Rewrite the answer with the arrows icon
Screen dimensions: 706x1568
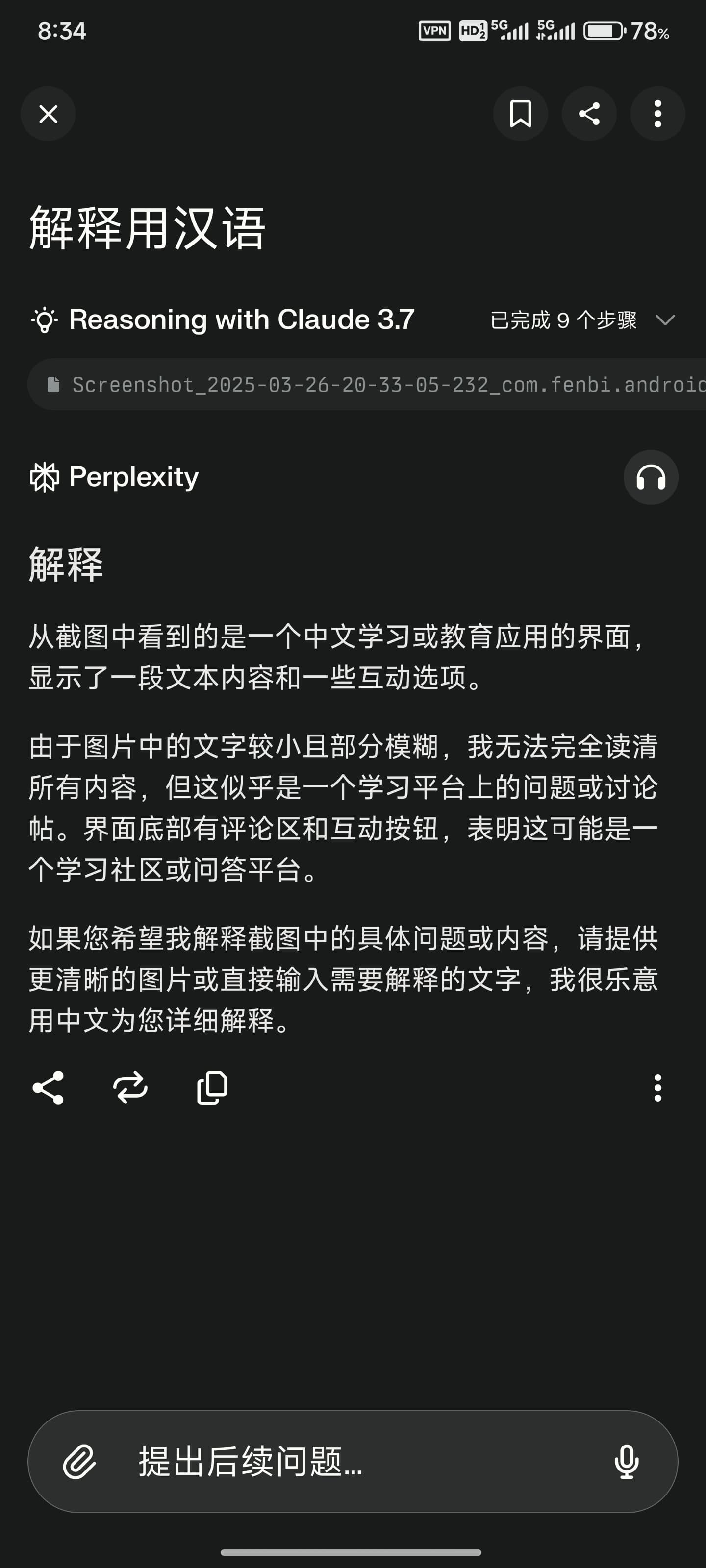pyautogui.click(x=130, y=1088)
